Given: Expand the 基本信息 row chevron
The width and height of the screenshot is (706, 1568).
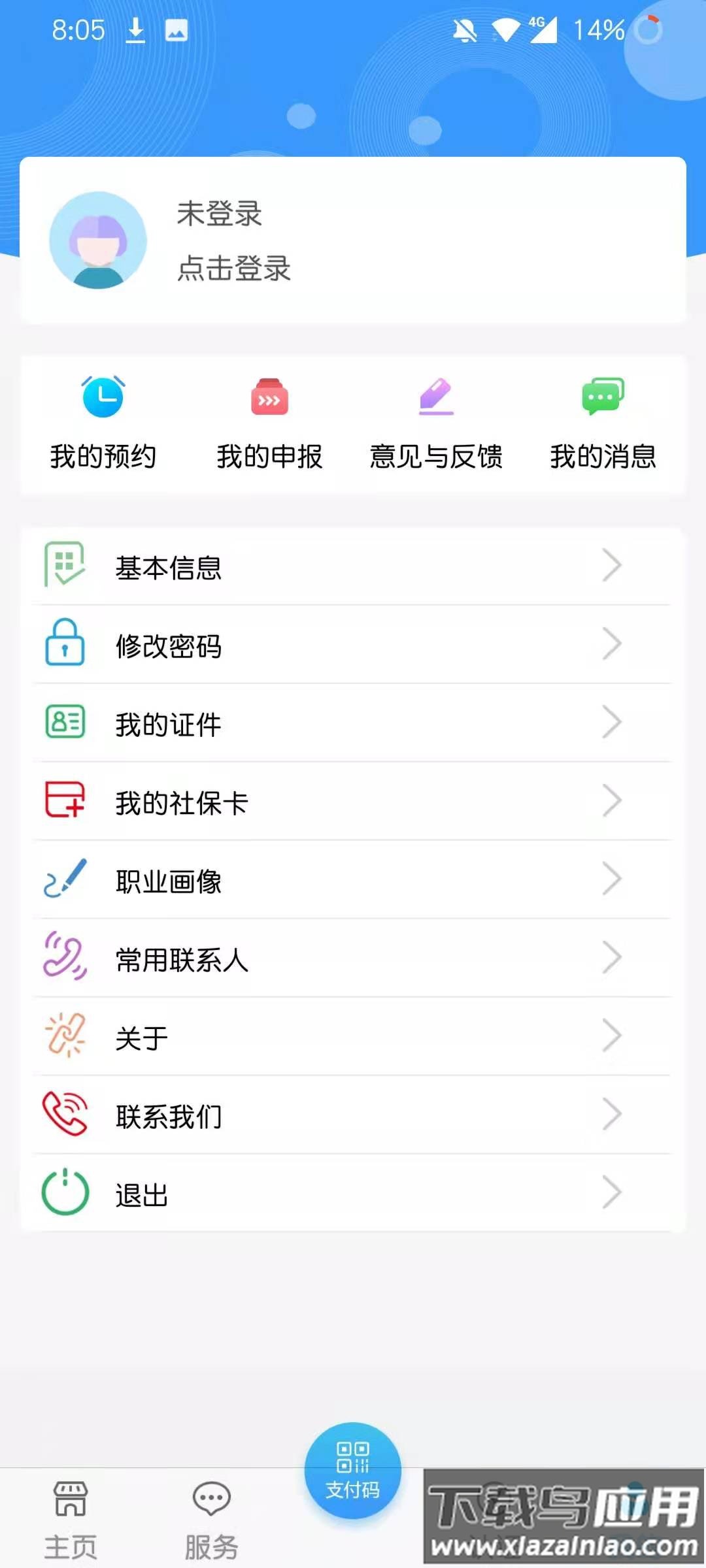Looking at the screenshot, I should (x=611, y=567).
